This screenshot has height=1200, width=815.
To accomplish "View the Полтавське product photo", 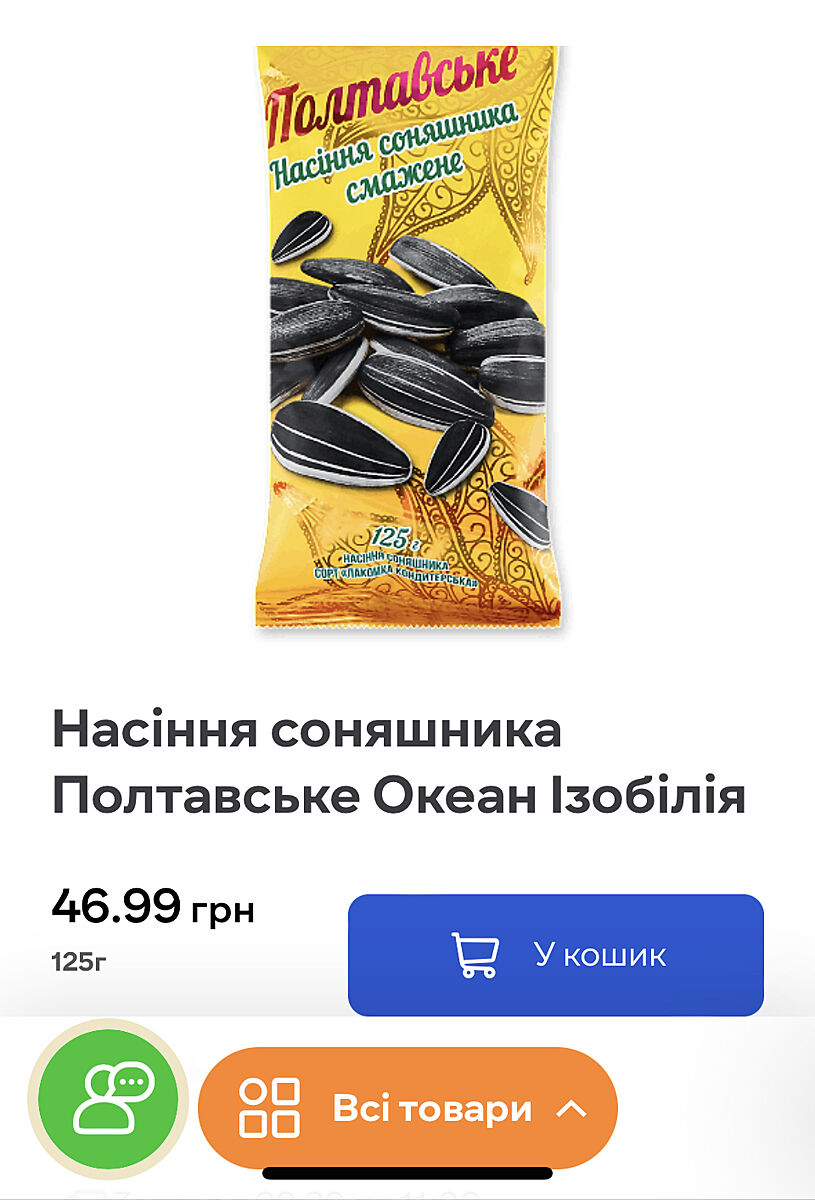I will point(408,336).
